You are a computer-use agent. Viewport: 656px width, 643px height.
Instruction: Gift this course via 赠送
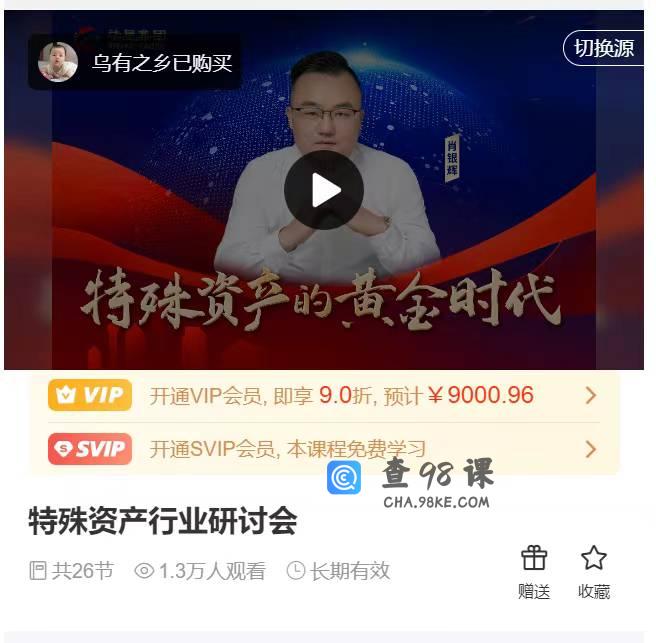tap(534, 572)
